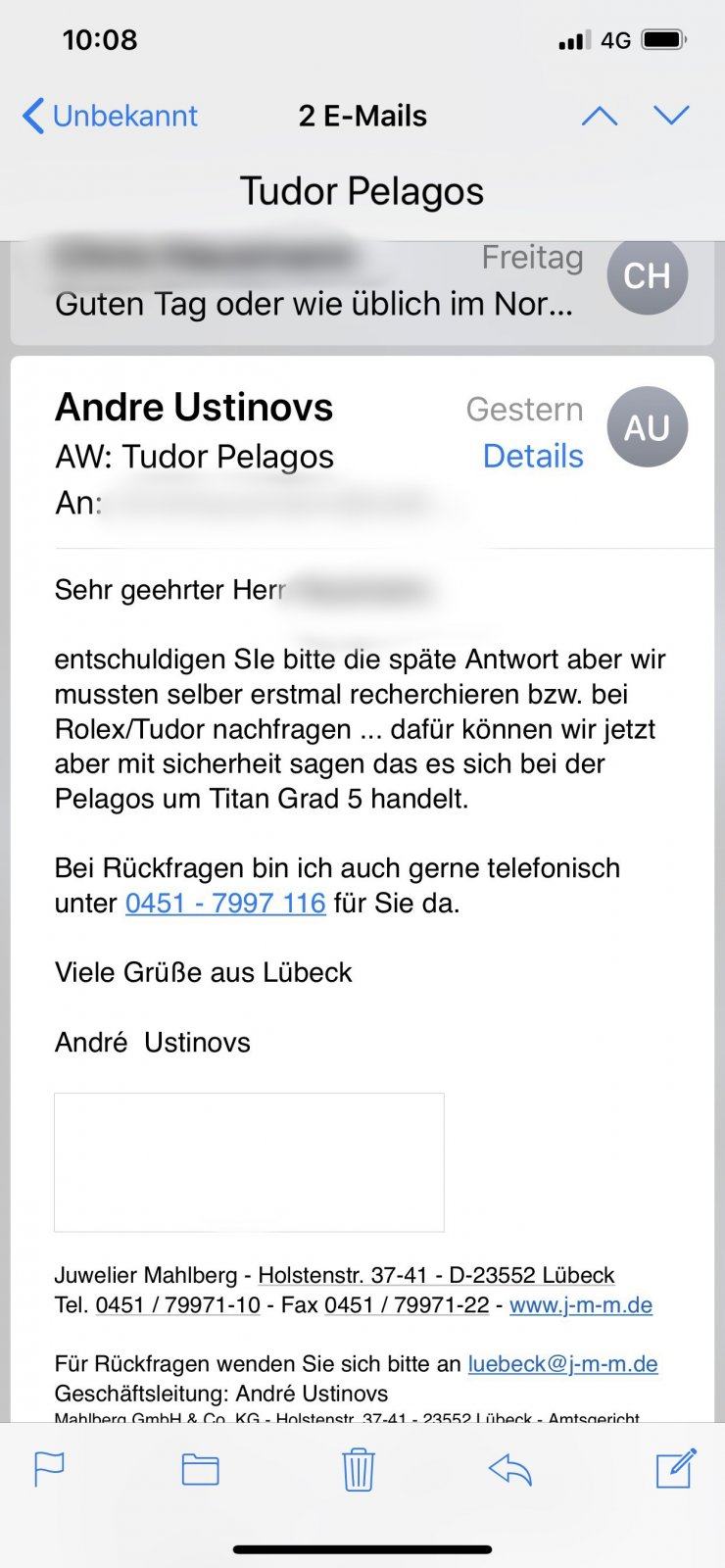Viewport: 725px width, 1568px height.
Task: Go back to the Unbekannt mailbox
Action: click(110, 116)
